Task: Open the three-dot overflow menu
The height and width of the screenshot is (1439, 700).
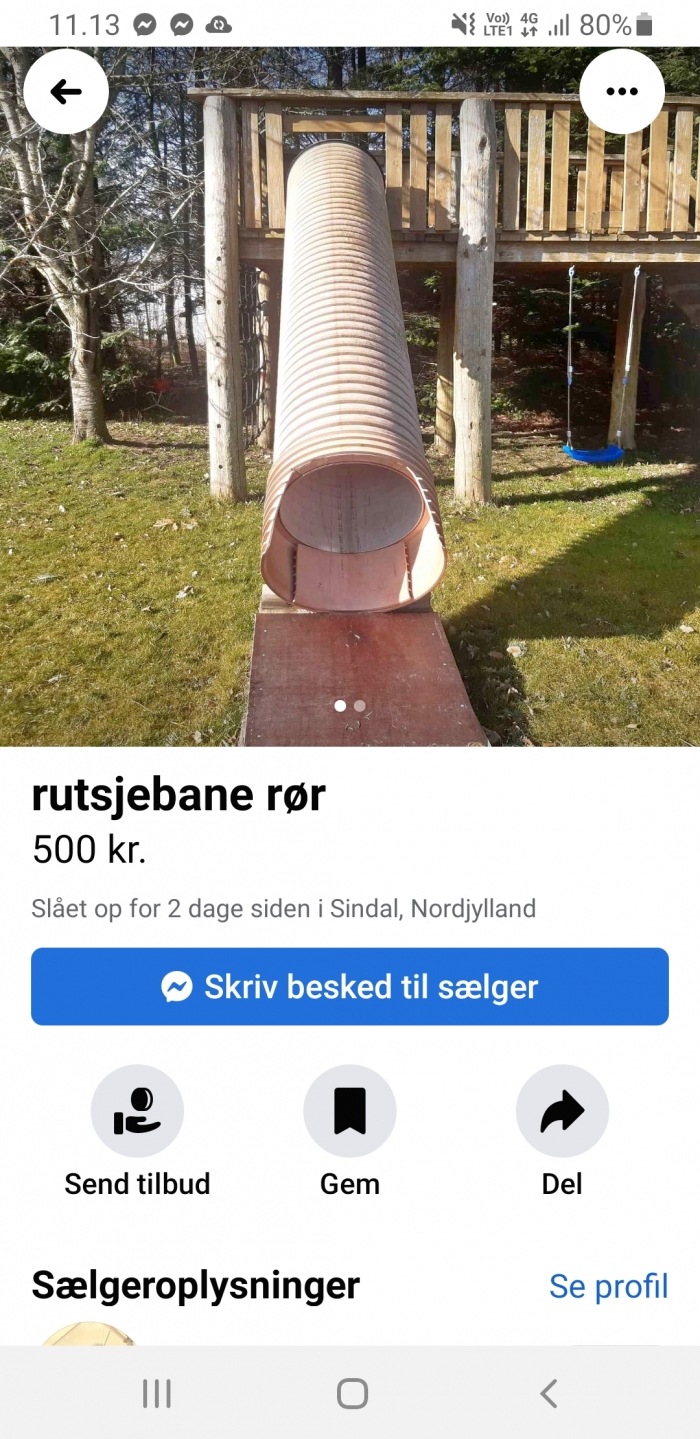Action: pos(621,92)
